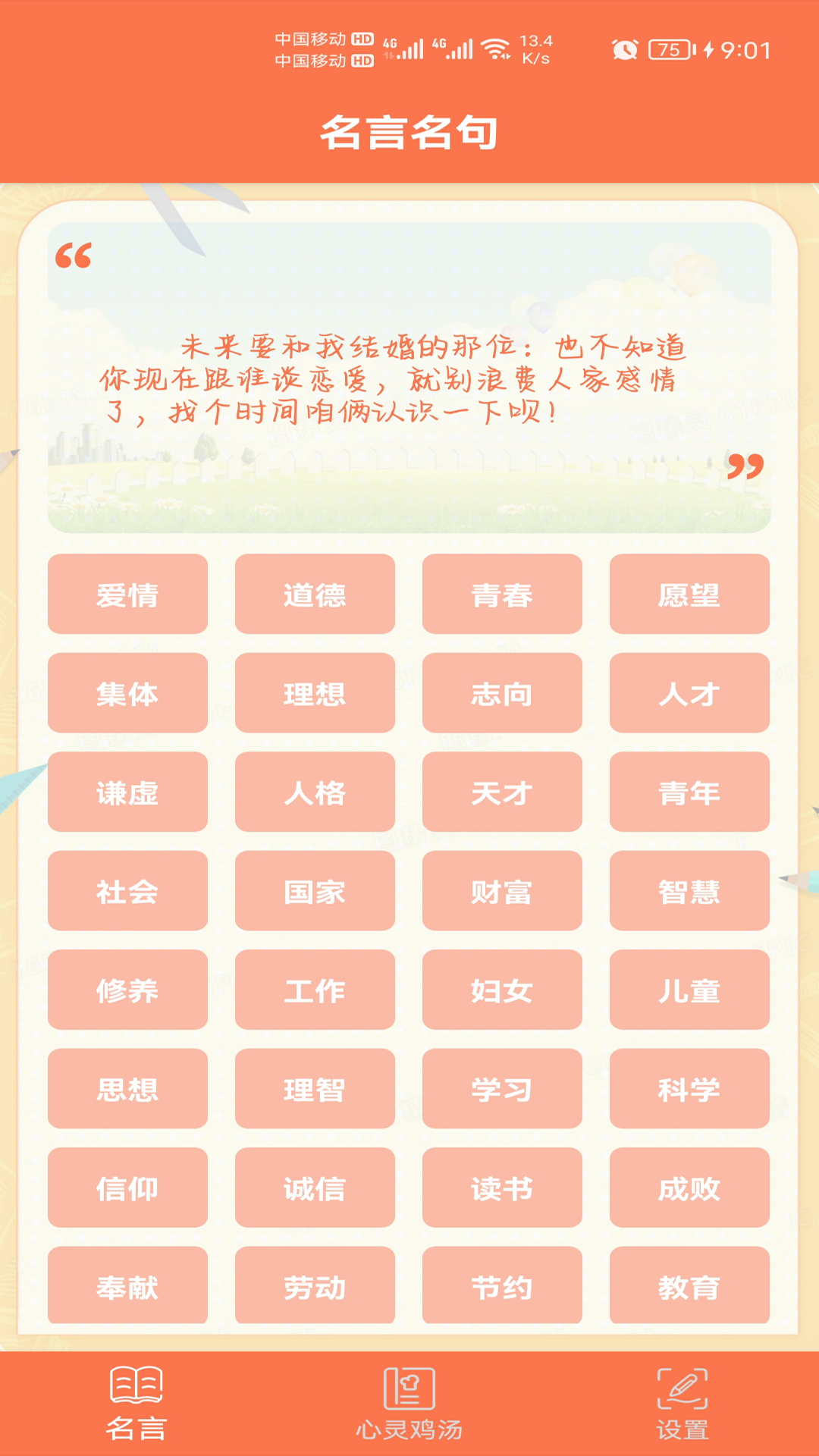819x1456 pixels.
Task: Open 青春 quotes
Action: (502, 594)
